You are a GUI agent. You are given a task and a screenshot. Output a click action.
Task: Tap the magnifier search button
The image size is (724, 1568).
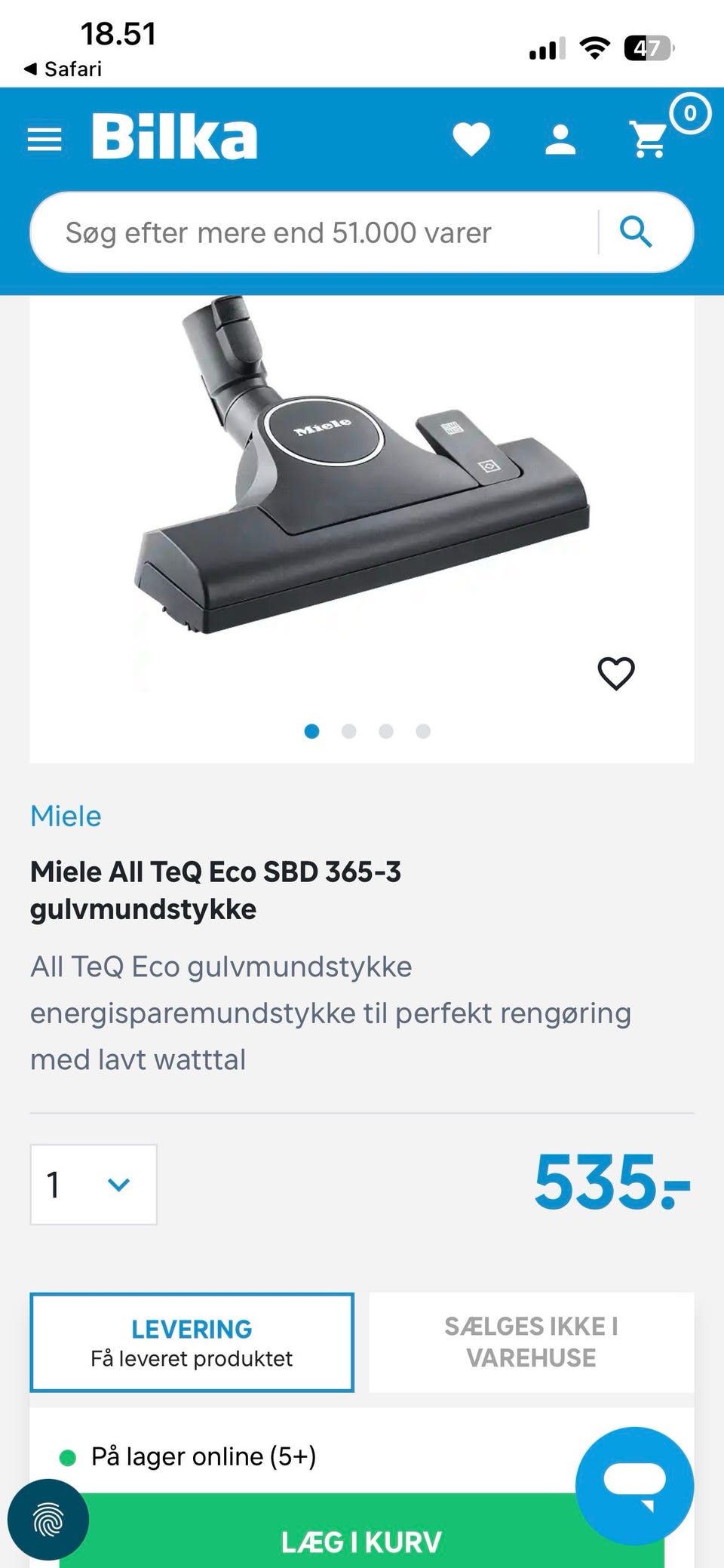pos(636,232)
